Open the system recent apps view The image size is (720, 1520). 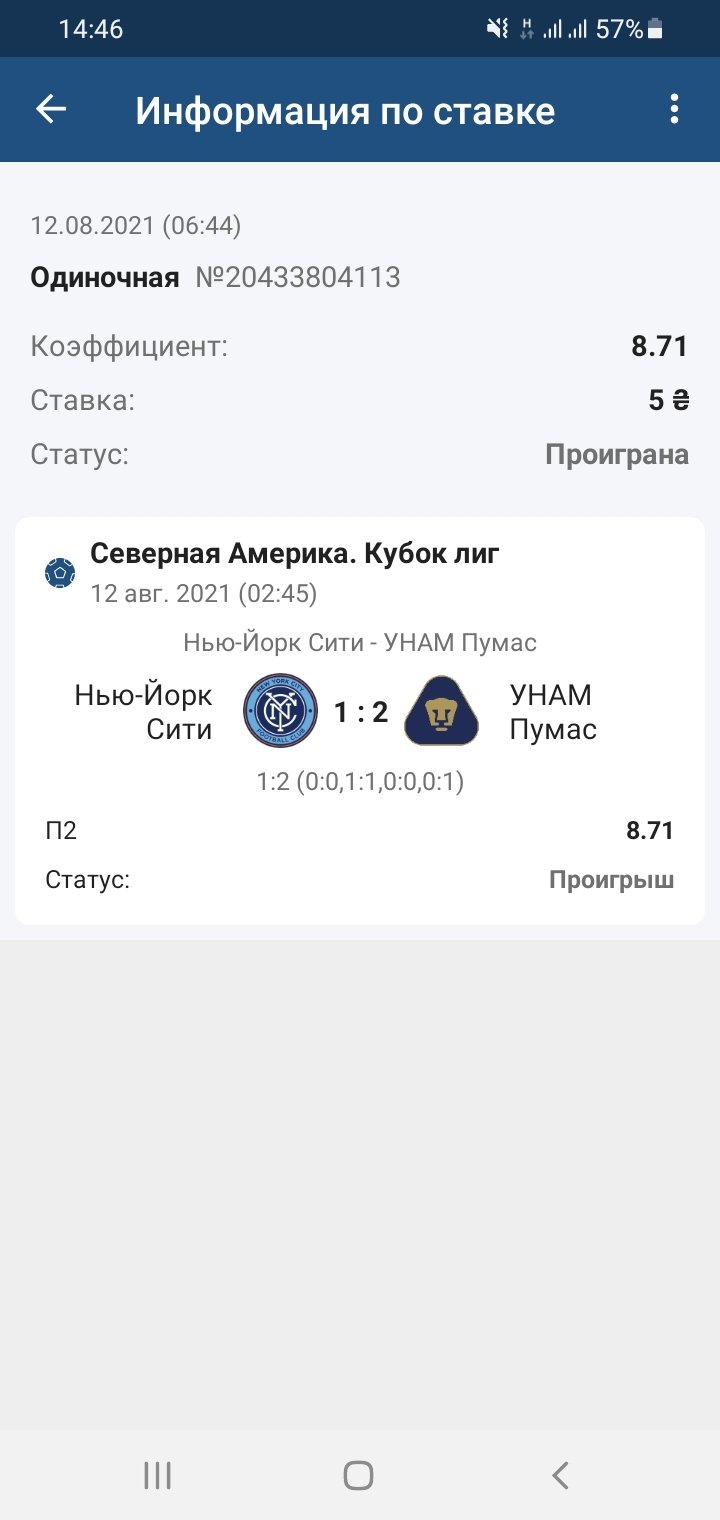click(x=157, y=1475)
